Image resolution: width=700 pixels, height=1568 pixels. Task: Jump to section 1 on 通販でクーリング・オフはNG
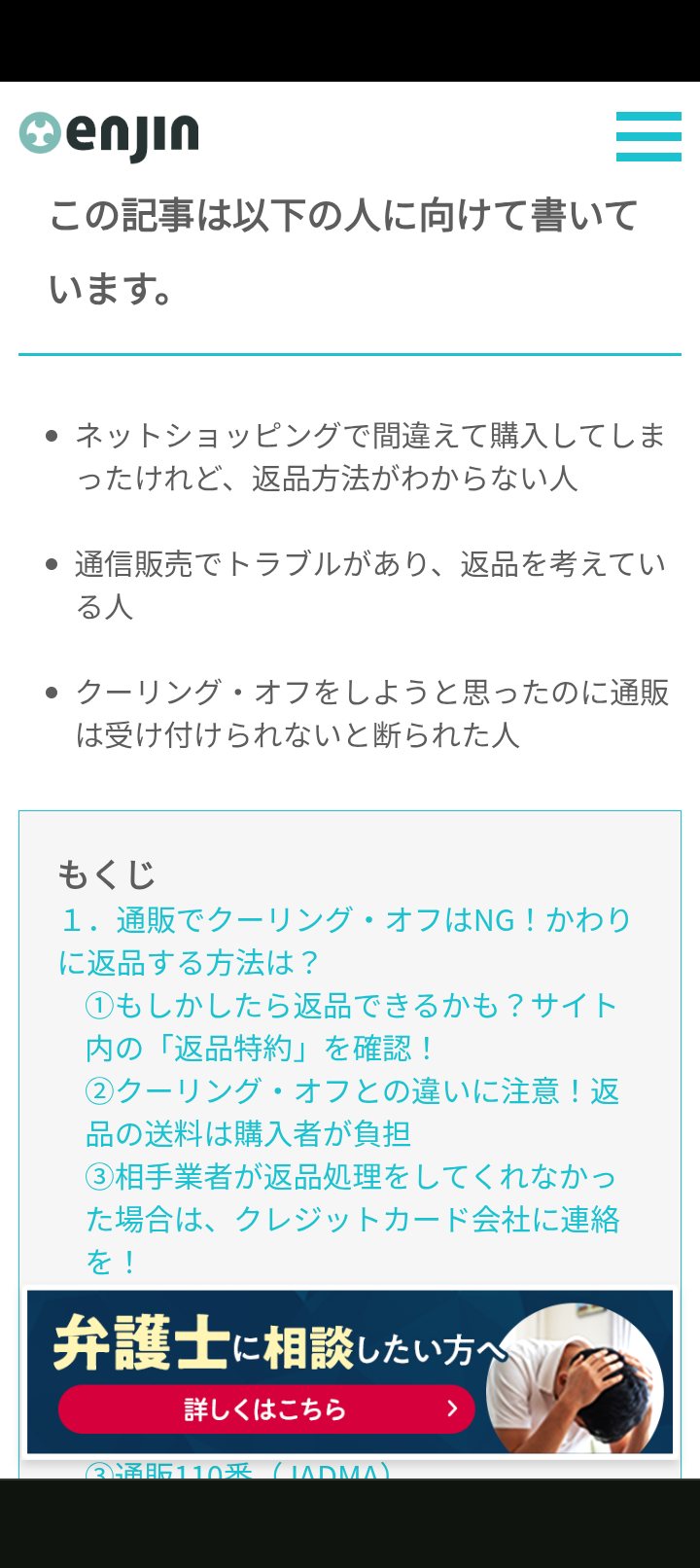click(x=345, y=941)
